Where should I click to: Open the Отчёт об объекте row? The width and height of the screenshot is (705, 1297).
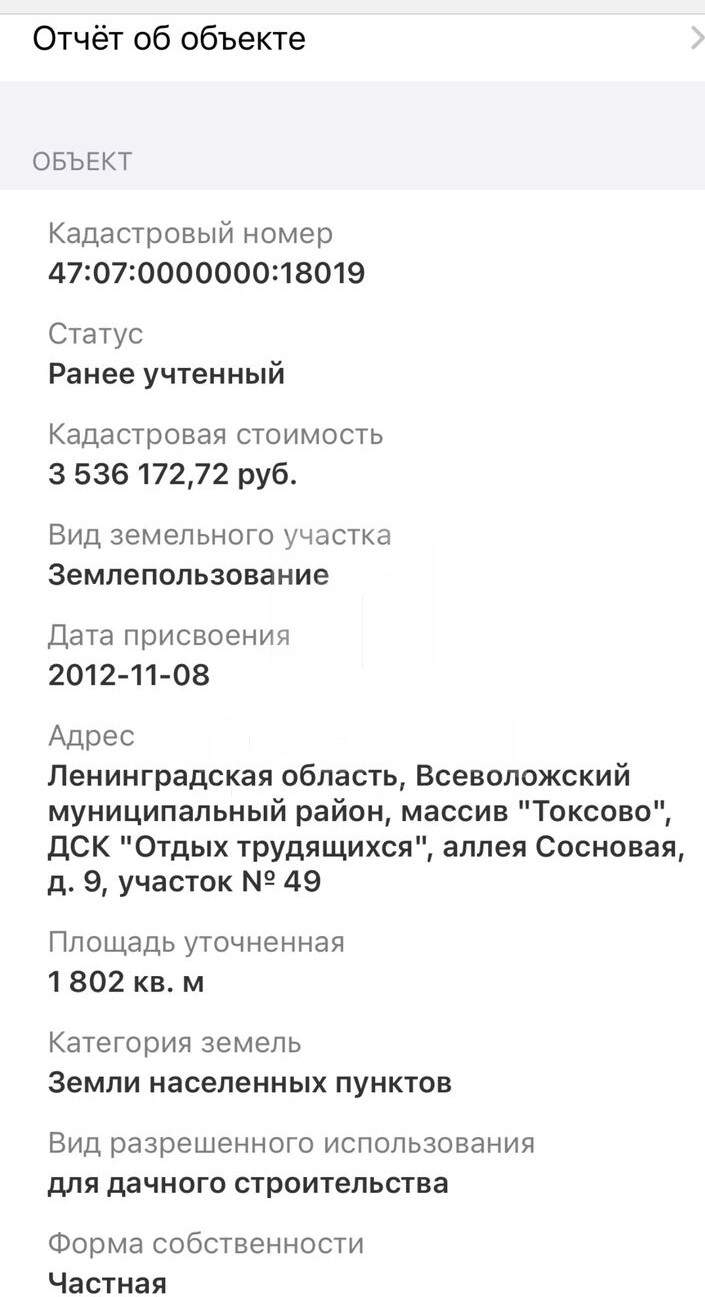click(352, 40)
